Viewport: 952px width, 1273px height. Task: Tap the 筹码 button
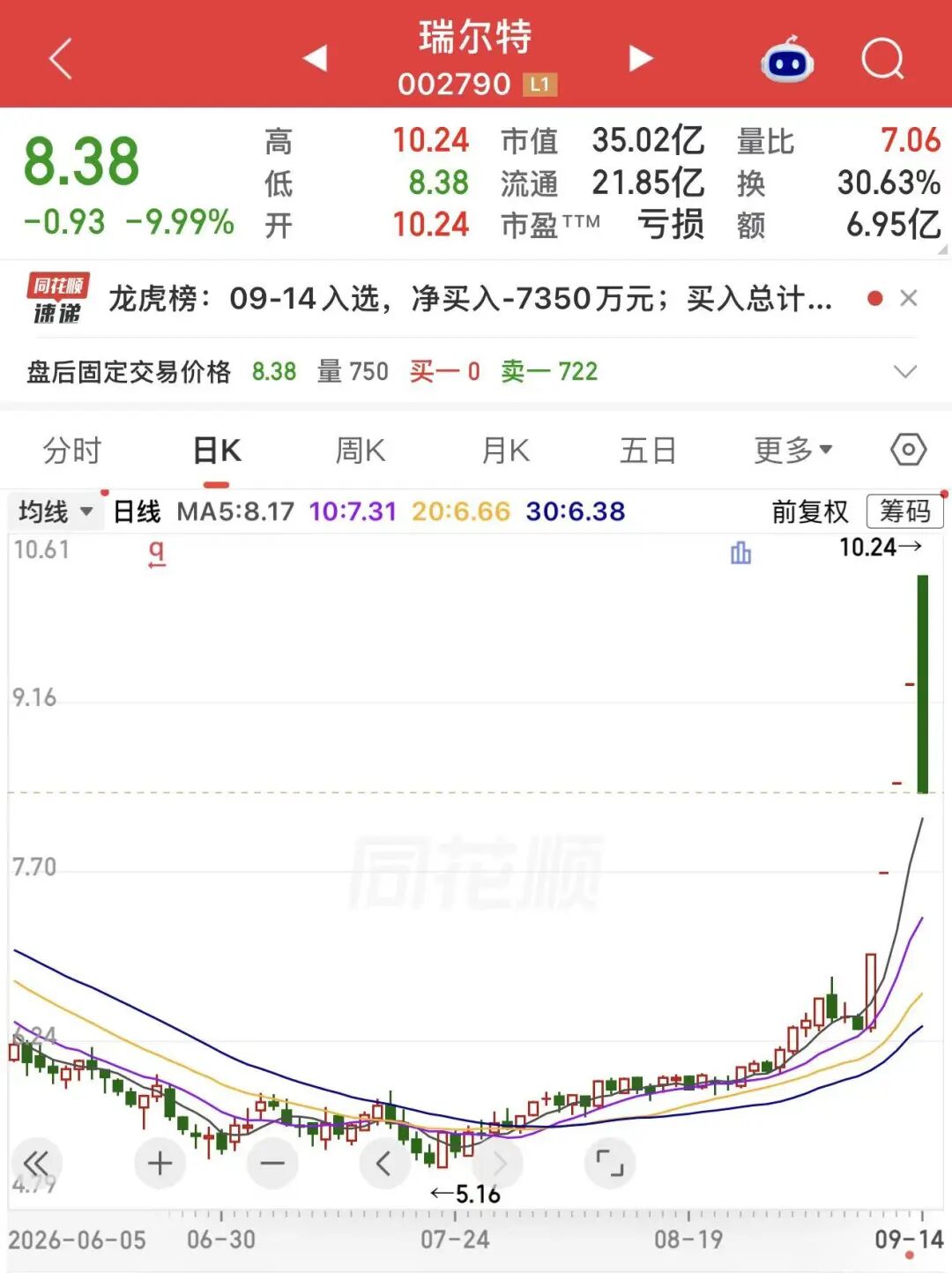(905, 511)
